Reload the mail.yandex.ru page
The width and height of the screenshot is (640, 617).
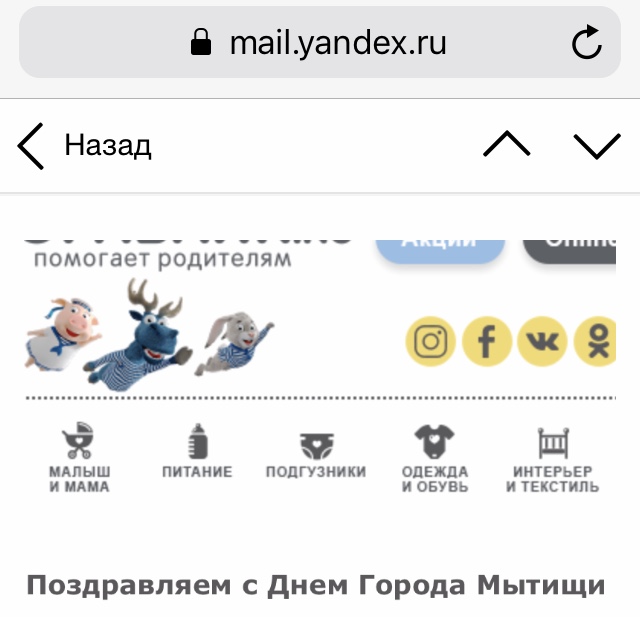(586, 43)
